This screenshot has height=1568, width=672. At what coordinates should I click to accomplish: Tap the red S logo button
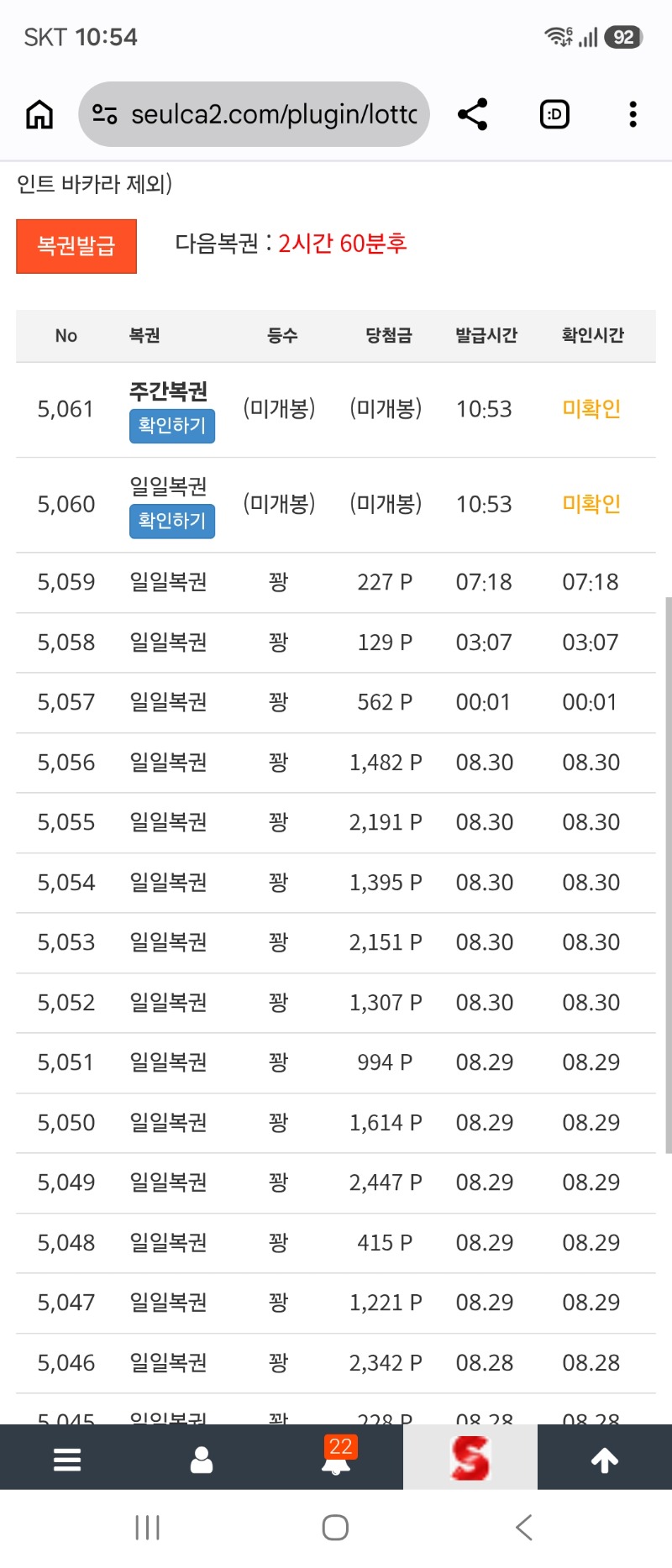[x=470, y=1458]
